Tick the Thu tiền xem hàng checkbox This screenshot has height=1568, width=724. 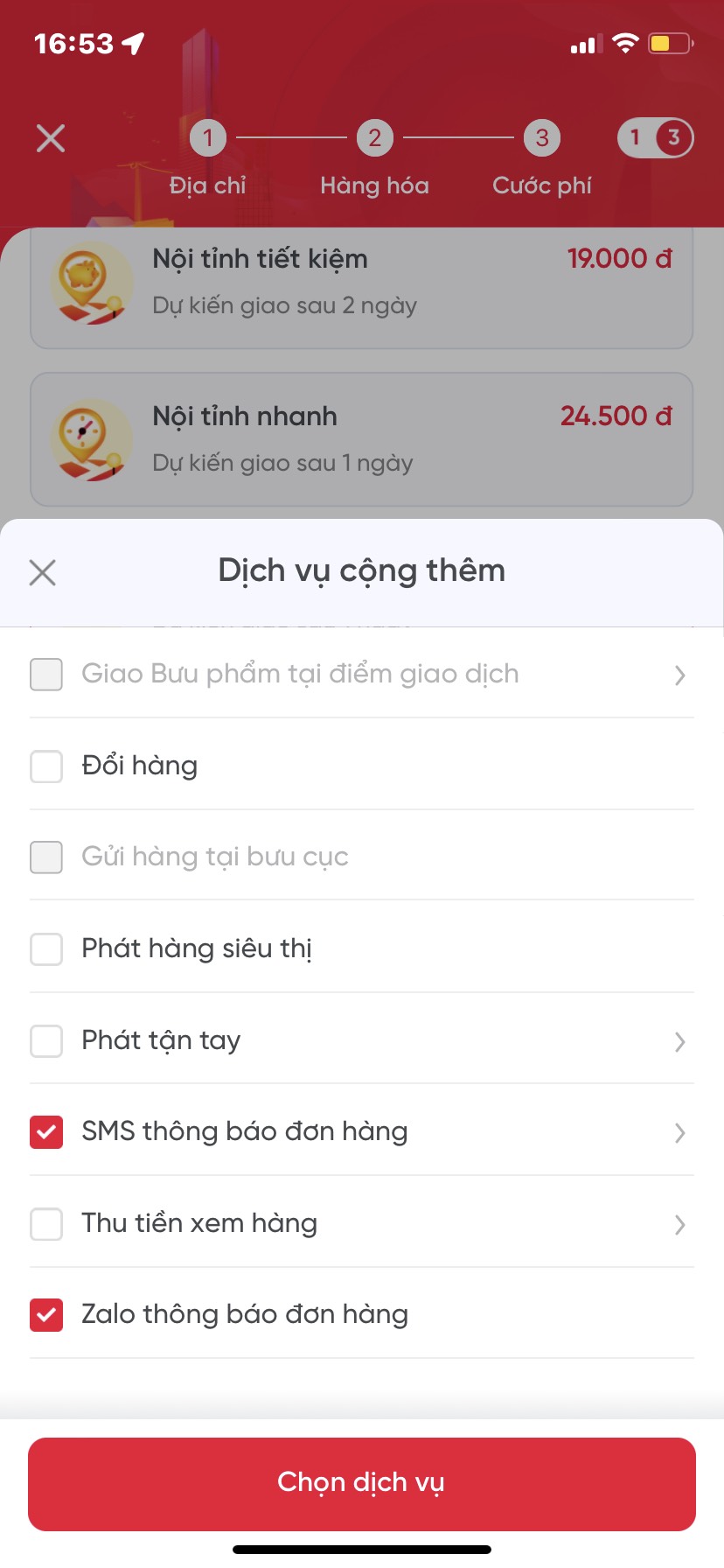tap(46, 1223)
